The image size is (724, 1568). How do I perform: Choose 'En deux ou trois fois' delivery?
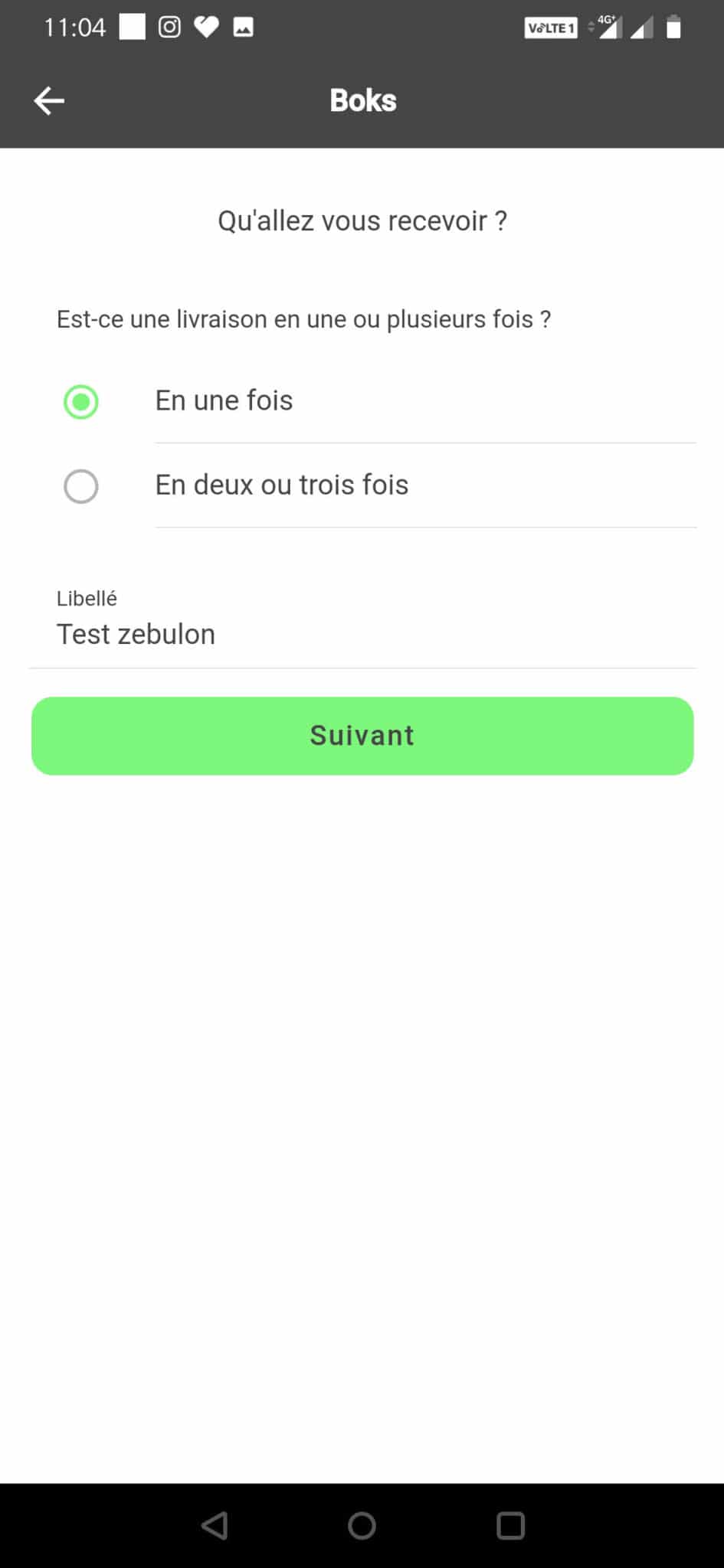362,485
